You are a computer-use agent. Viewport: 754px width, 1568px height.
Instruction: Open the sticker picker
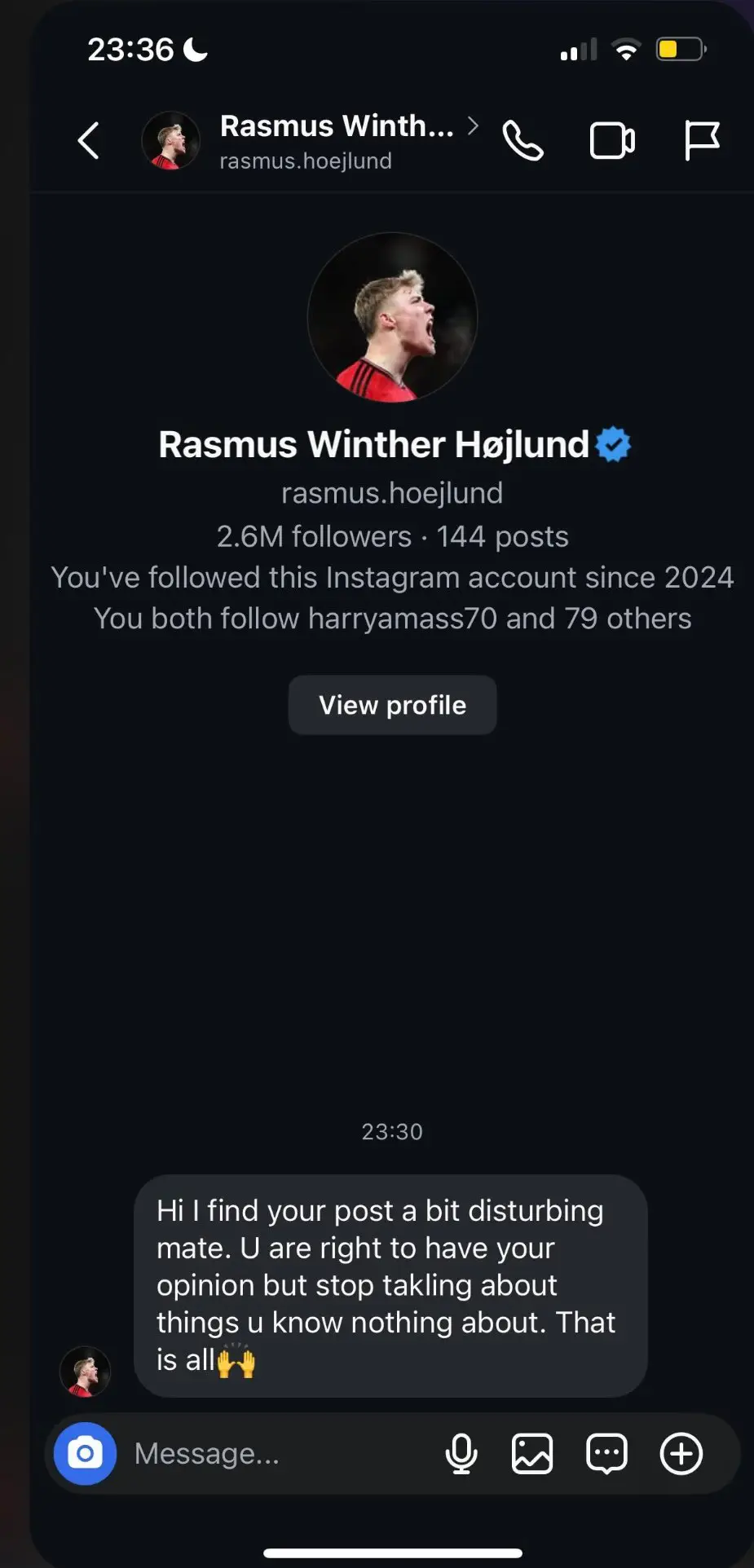[x=605, y=1454]
